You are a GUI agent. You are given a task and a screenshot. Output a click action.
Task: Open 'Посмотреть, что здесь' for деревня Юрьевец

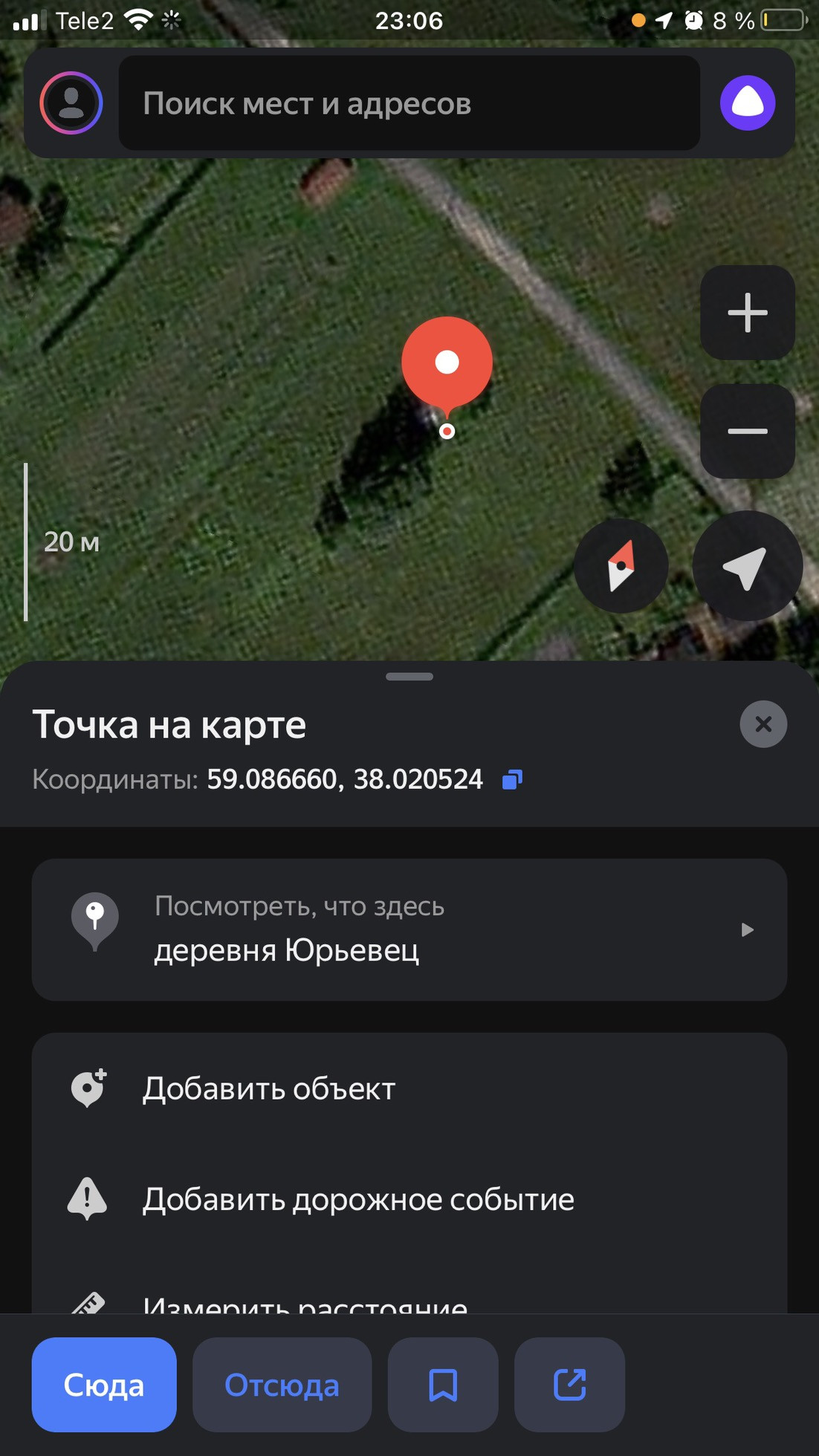(x=409, y=929)
